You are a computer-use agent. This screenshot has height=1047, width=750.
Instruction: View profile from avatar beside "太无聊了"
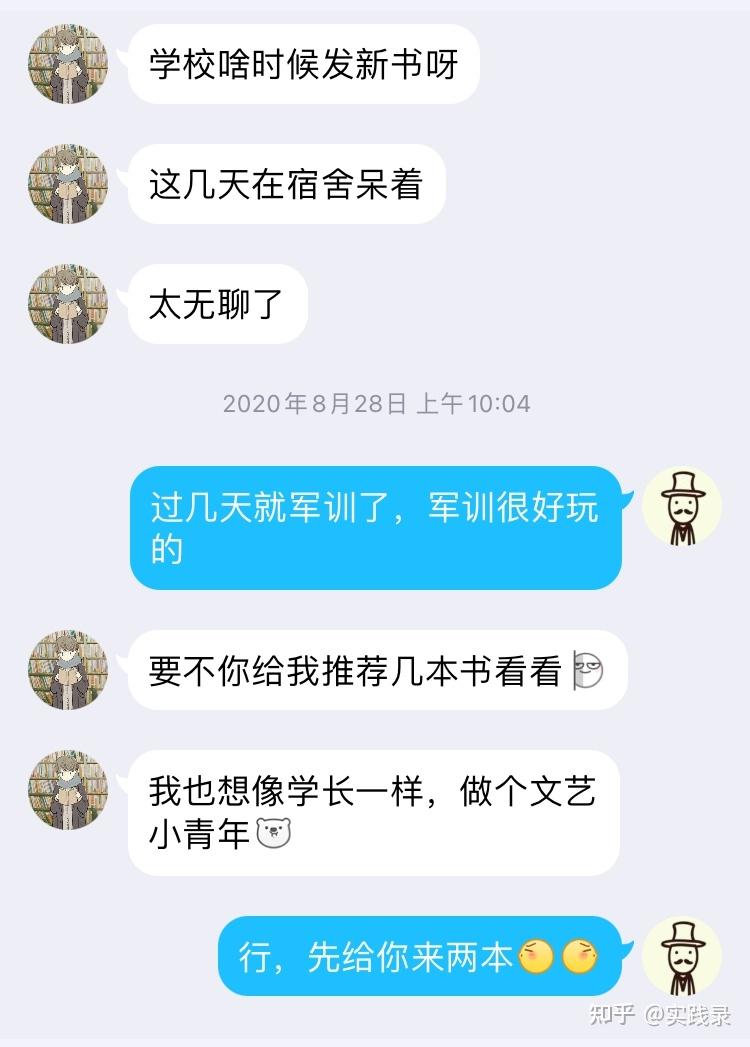point(68,304)
